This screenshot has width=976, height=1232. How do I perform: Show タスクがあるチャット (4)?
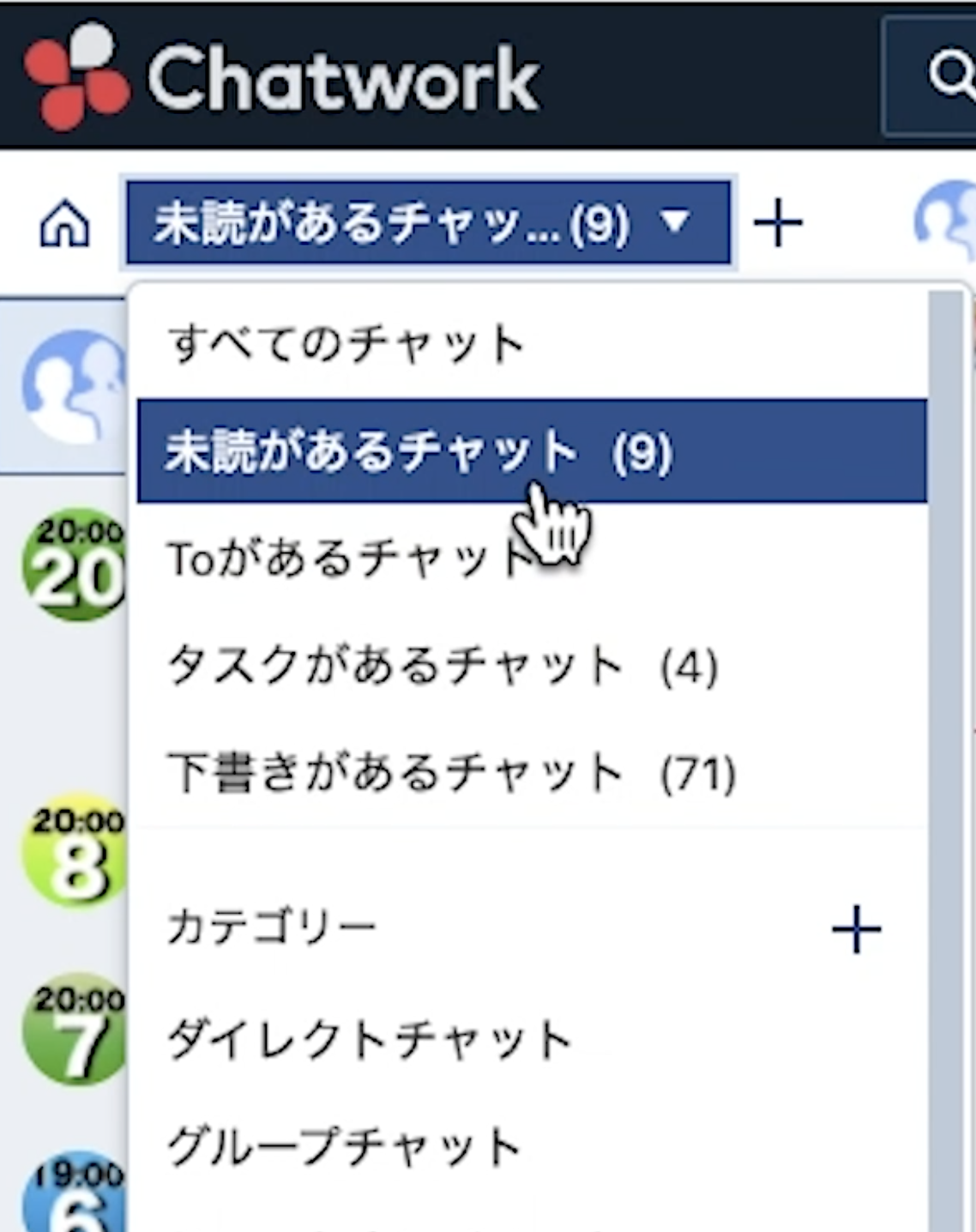point(442,667)
